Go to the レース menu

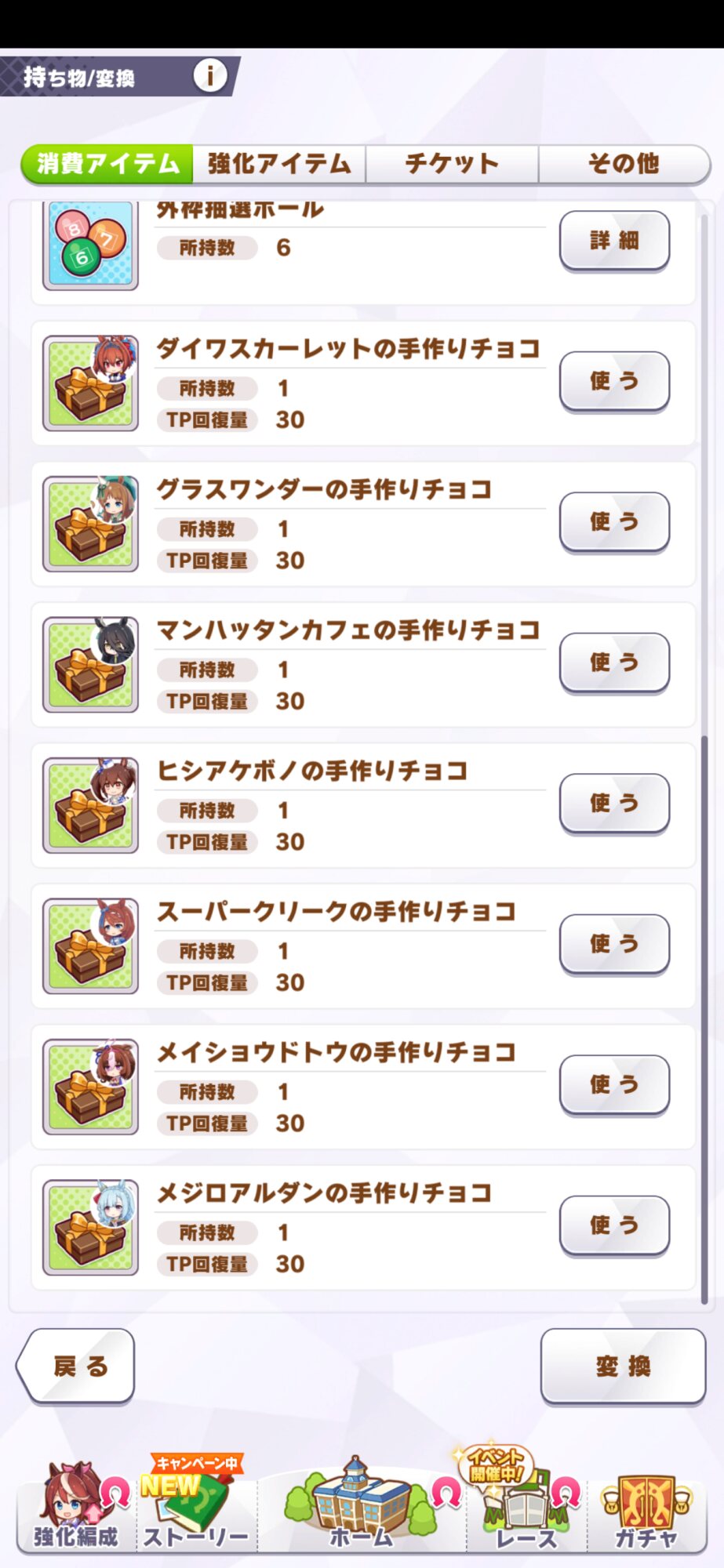(x=526, y=1509)
